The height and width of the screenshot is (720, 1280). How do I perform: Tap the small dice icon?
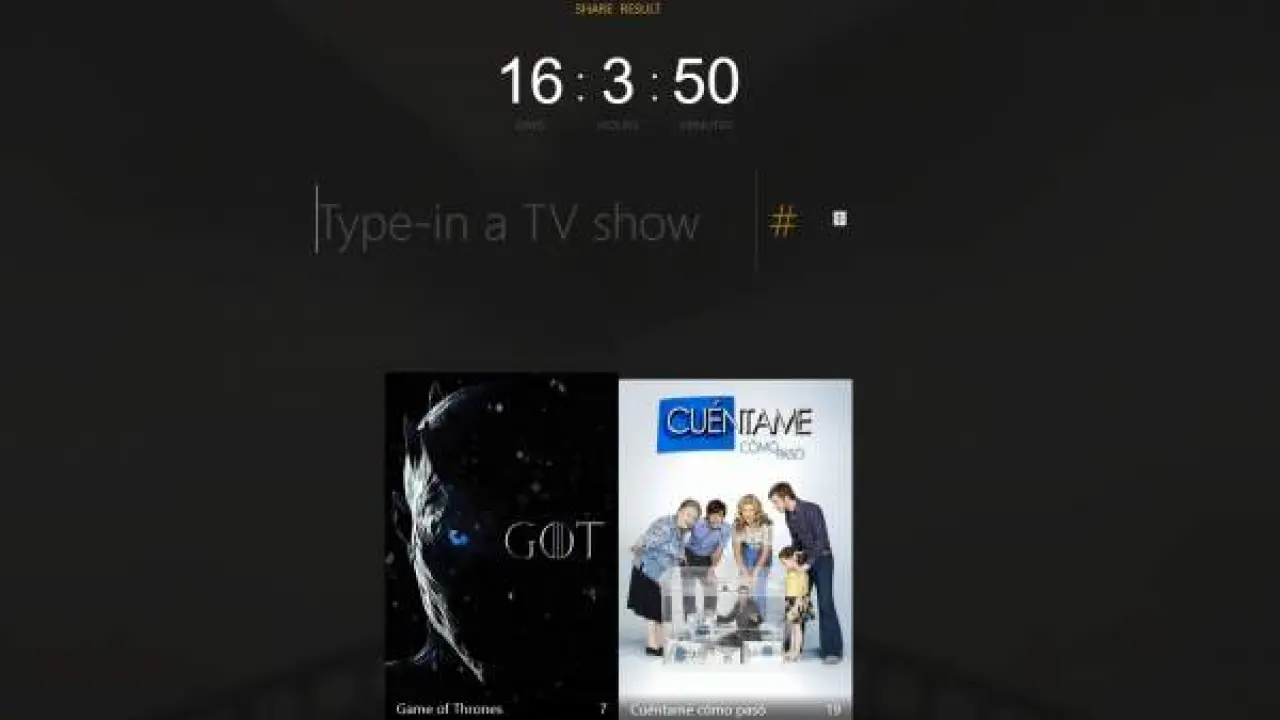pos(840,219)
